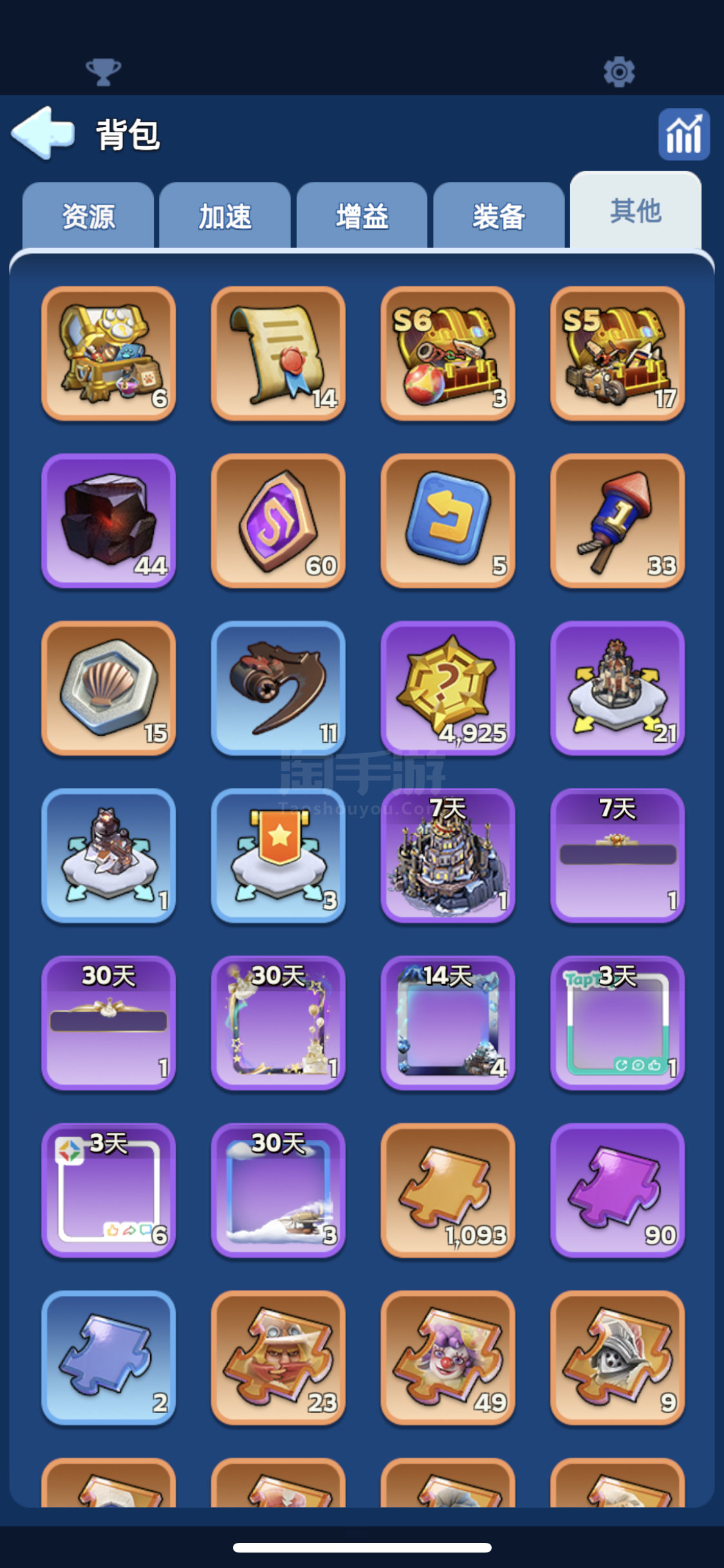Select the 14天 avatar frame item
This screenshot has width=724, height=1568.
pyautogui.click(x=448, y=1023)
